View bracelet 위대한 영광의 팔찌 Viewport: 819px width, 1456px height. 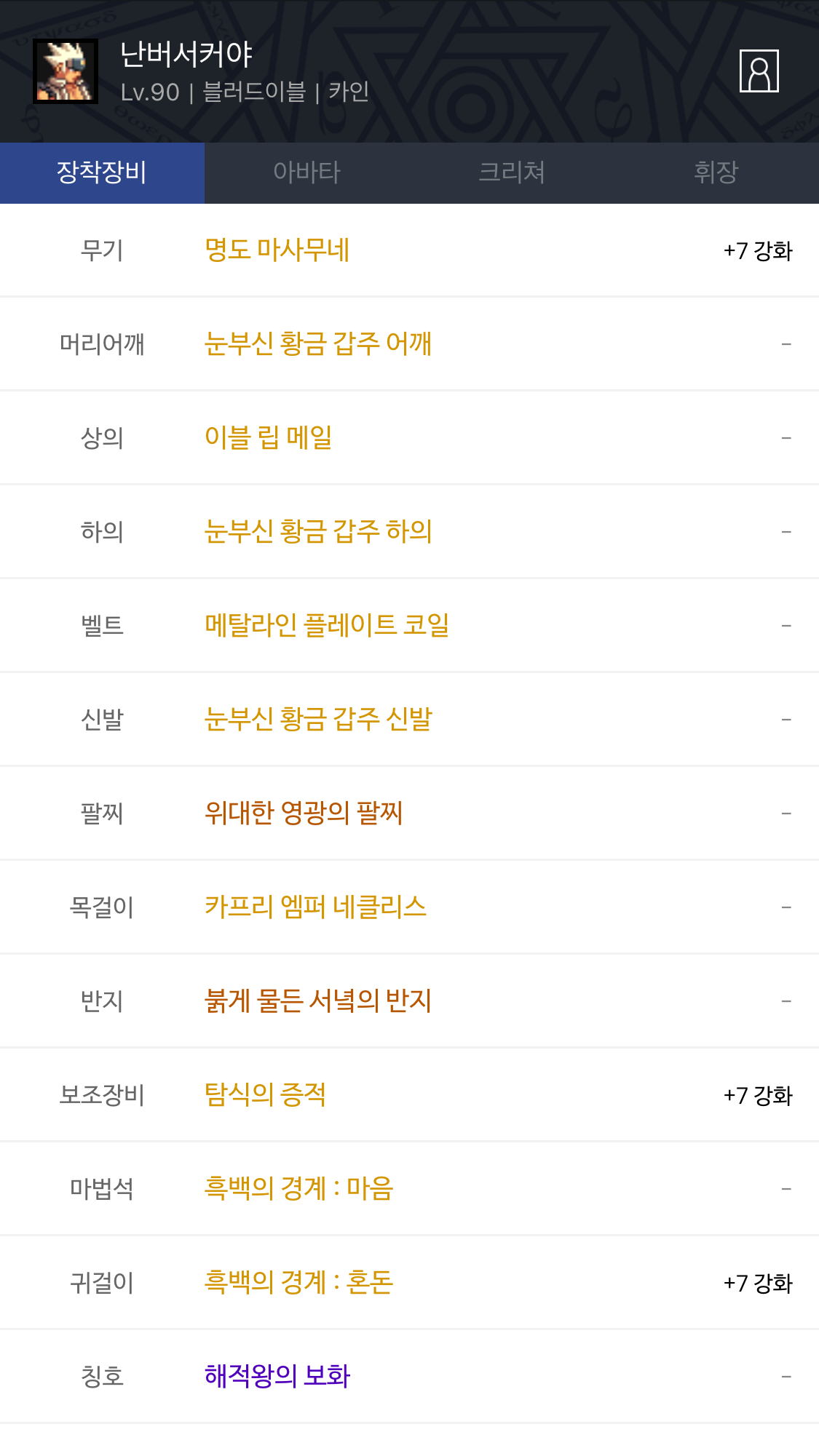pyautogui.click(x=304, y=813)
